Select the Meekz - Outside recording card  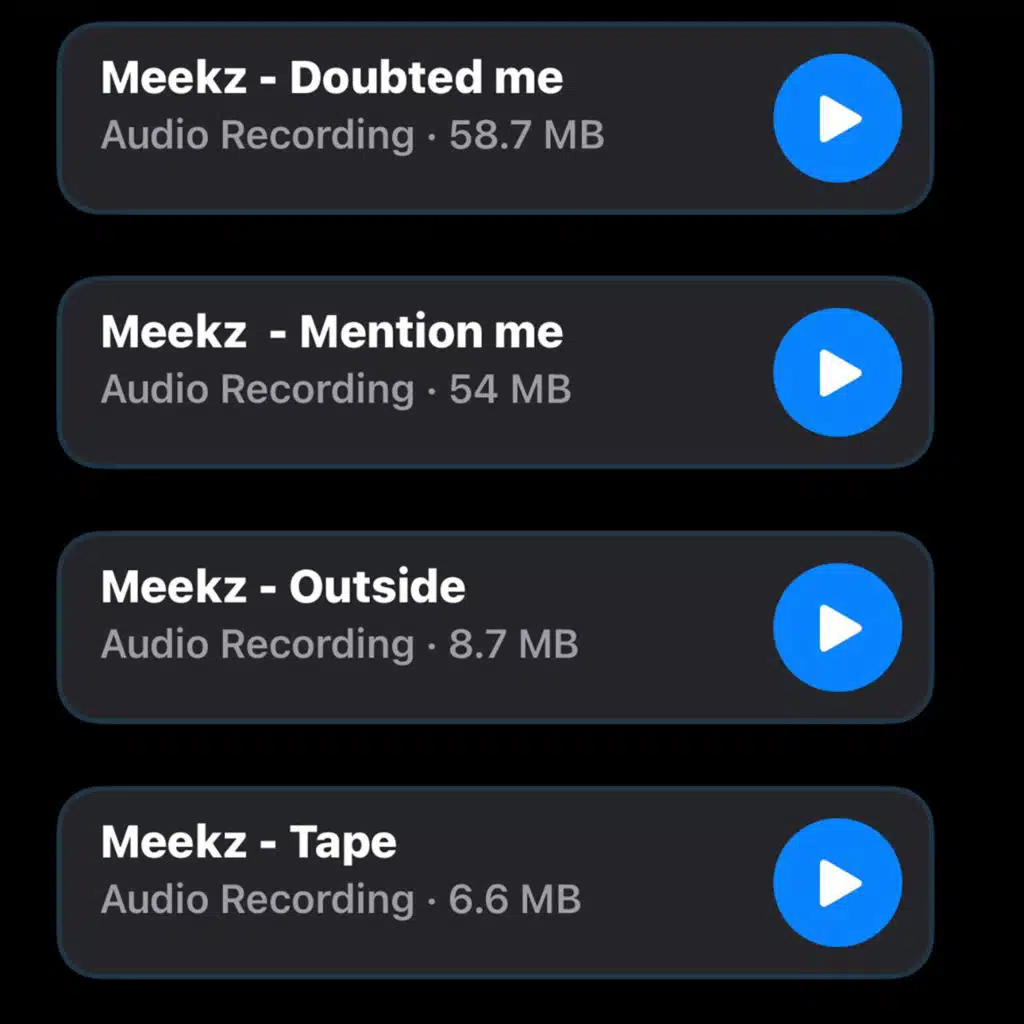pyautogui.click(x=400, y=627)
